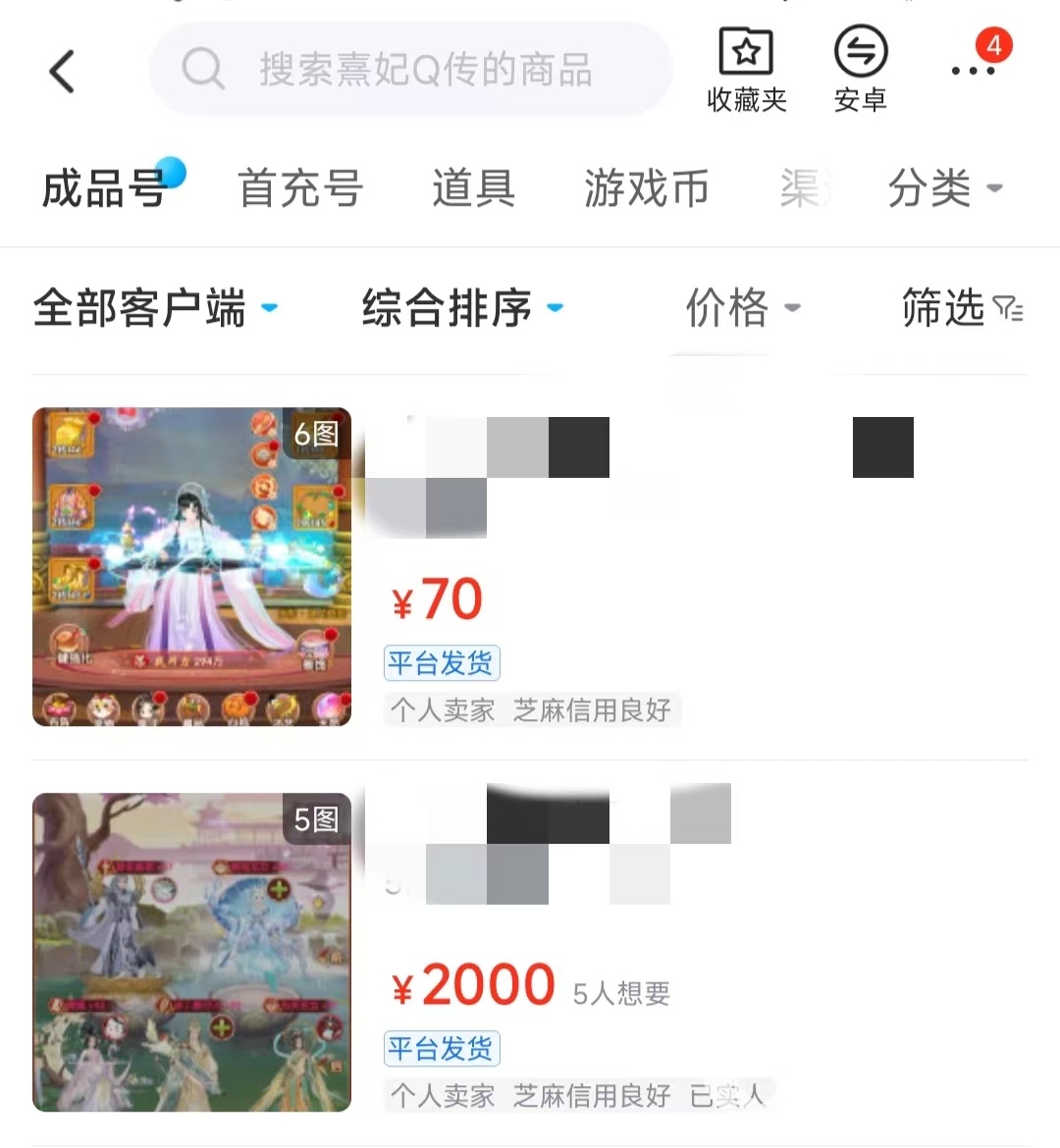Screen dimensions: 1060x1148
Task: Open the three-dot more menu
Action: tap(973, 71)
